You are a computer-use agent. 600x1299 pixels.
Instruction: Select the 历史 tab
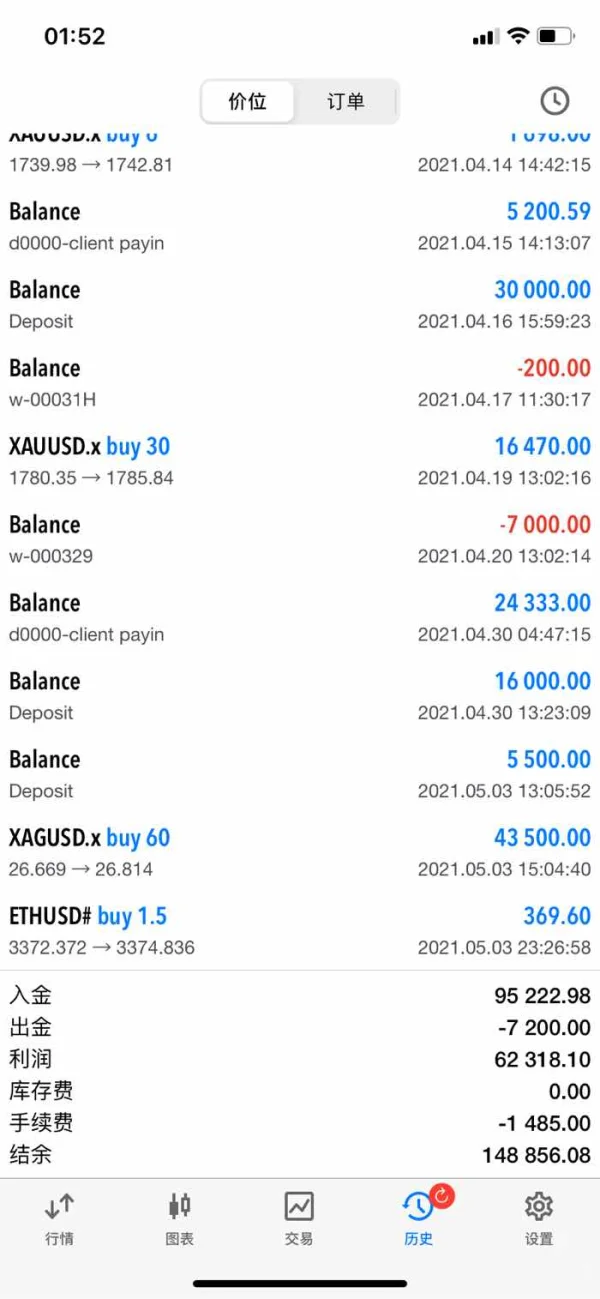(419, 1218)
